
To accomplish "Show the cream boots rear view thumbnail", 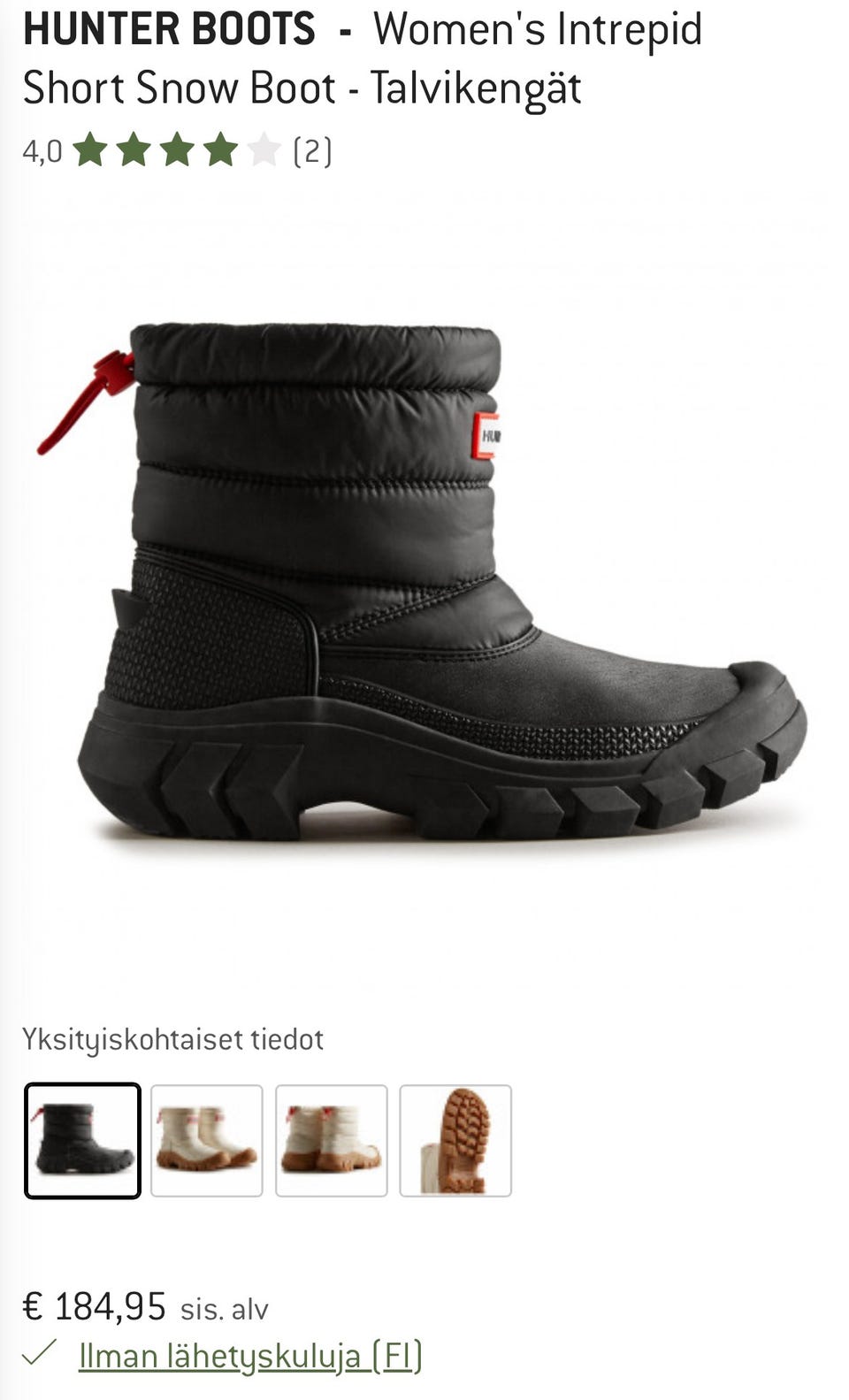I will (x=332, y=1140).
